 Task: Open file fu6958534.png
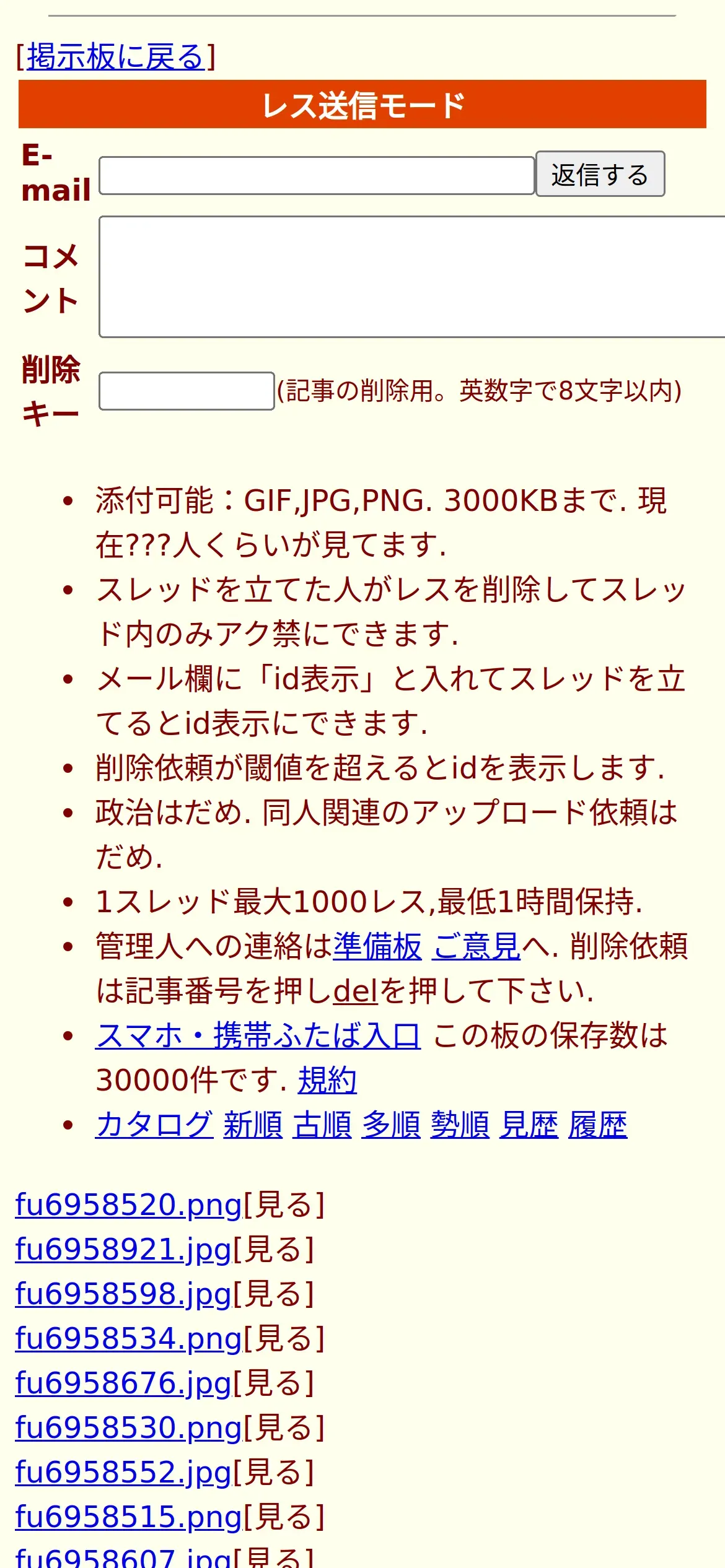click(x=128, y=1339)
